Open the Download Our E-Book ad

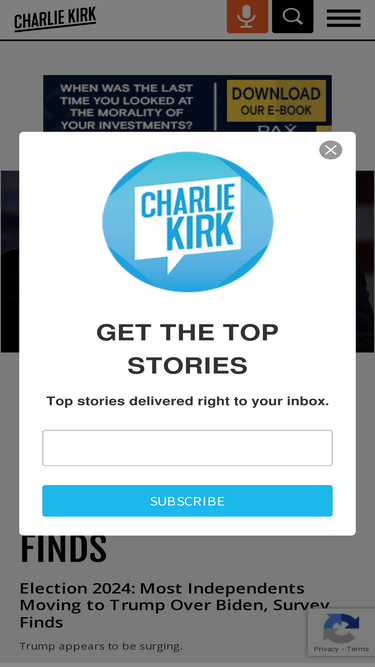tap(187, 103)
